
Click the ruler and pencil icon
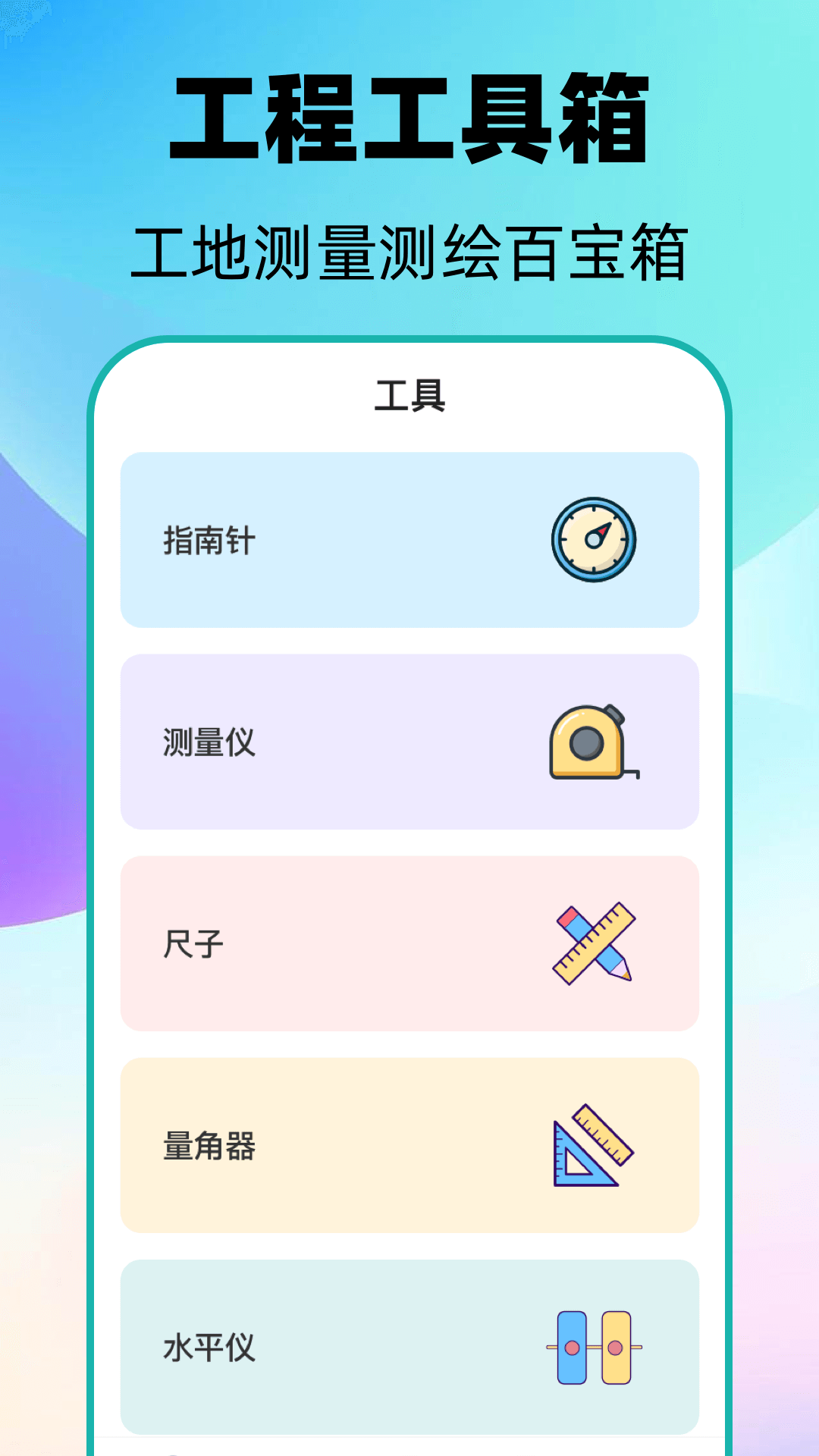click(x=593, y=944)
